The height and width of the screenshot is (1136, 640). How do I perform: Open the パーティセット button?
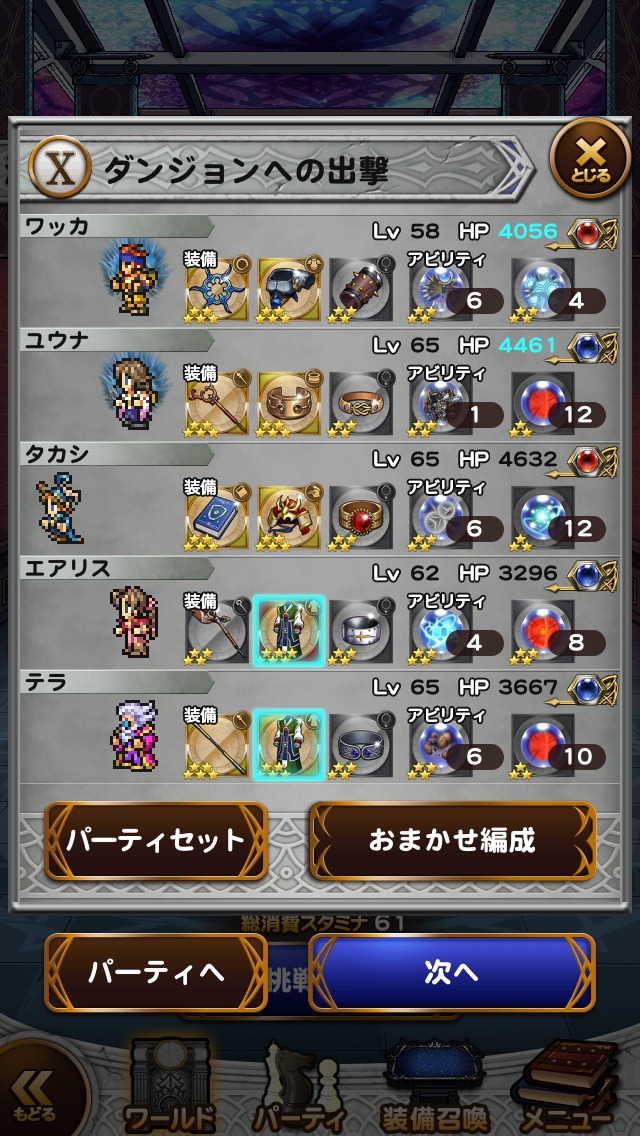coord(155,840)
